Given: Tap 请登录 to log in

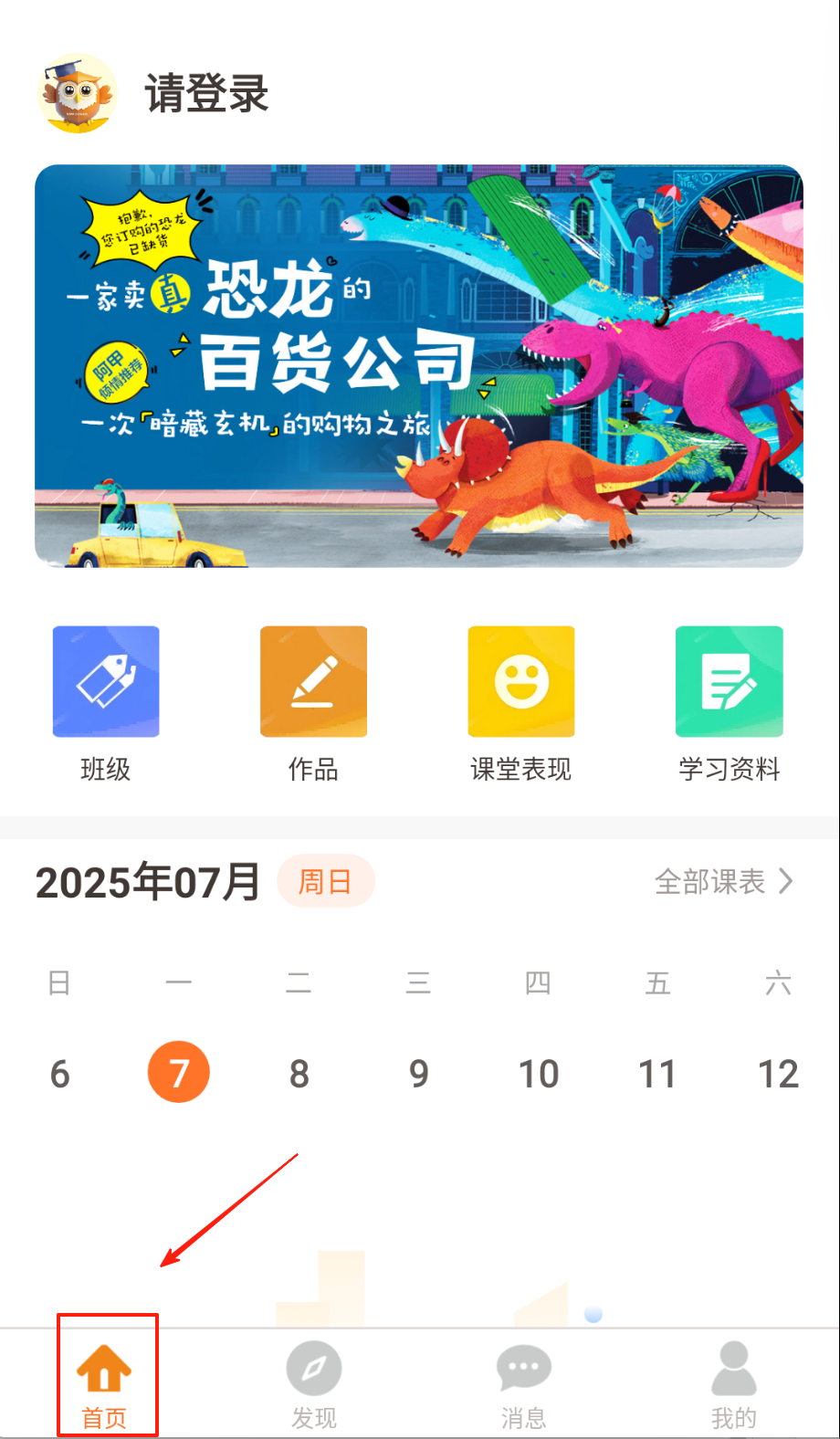Looking at the screenshot, I should (206, 93).
